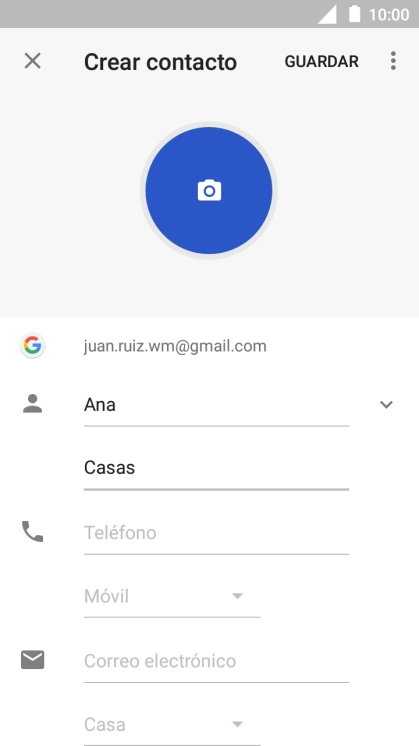Select the juan.ruiz.wm@gmail.com account row
419x746 pixels.
pyautogui.click(x=209, y=346)
